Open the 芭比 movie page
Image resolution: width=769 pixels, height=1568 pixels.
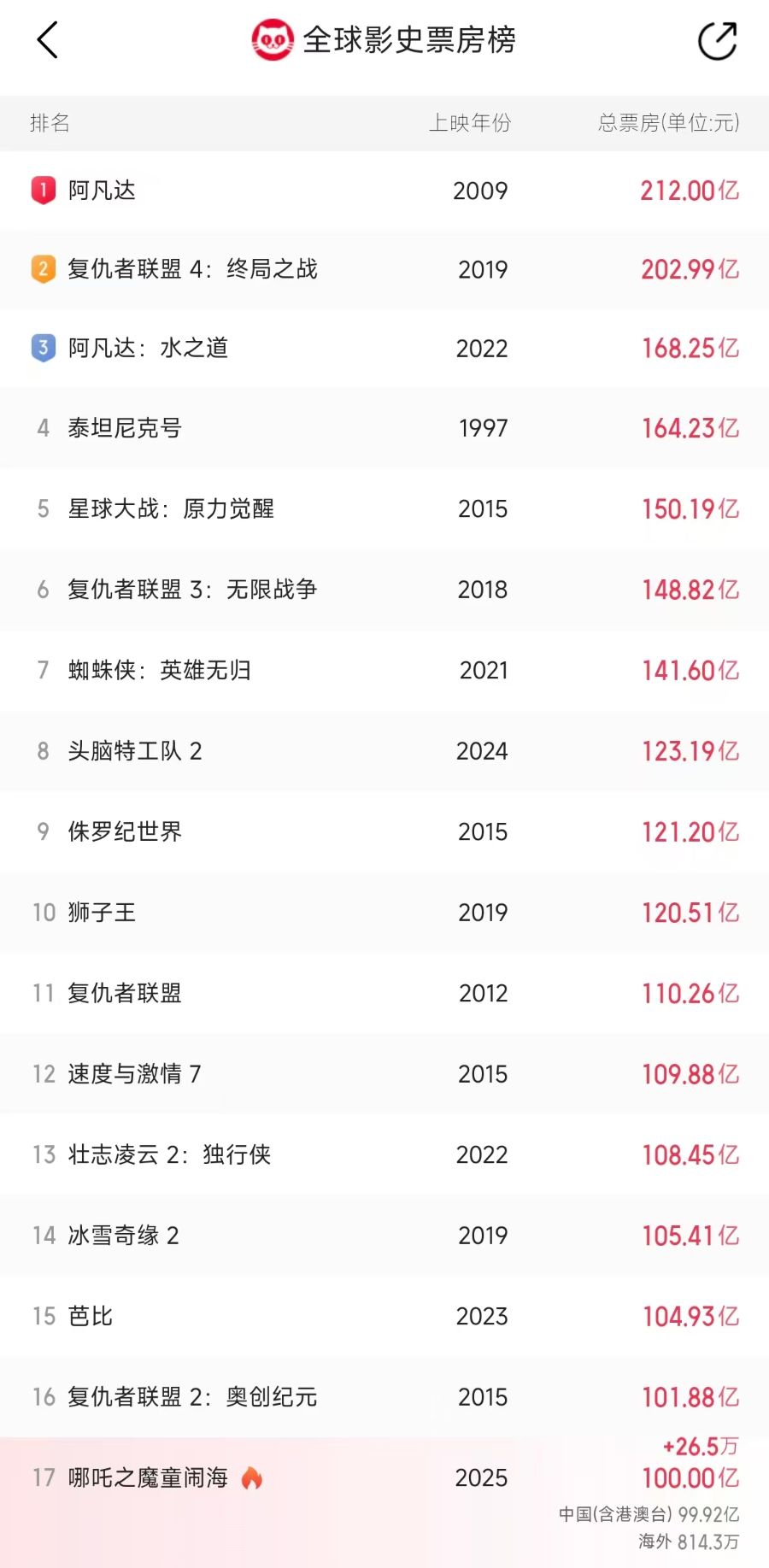(91, 1317)
